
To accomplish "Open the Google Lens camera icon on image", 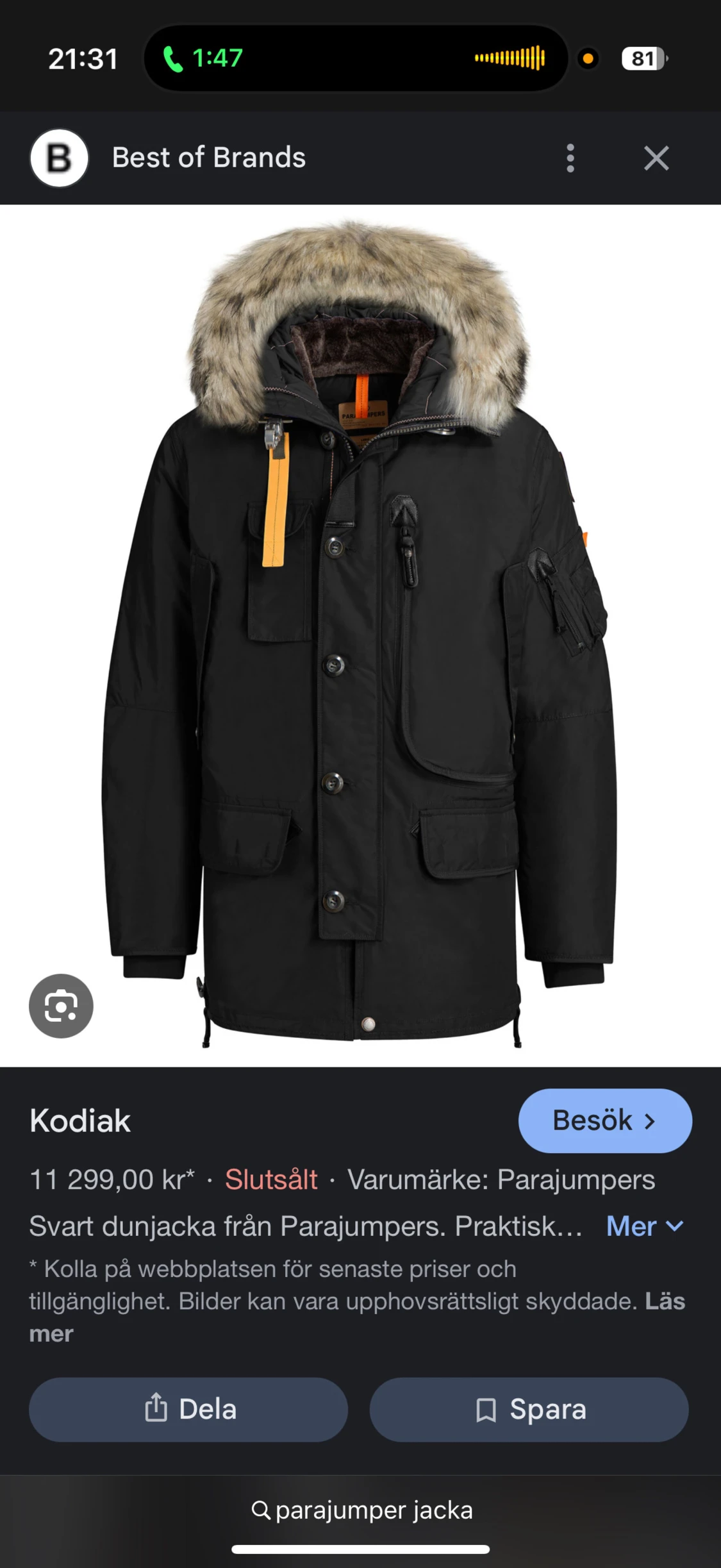I will click(61, 1006).
